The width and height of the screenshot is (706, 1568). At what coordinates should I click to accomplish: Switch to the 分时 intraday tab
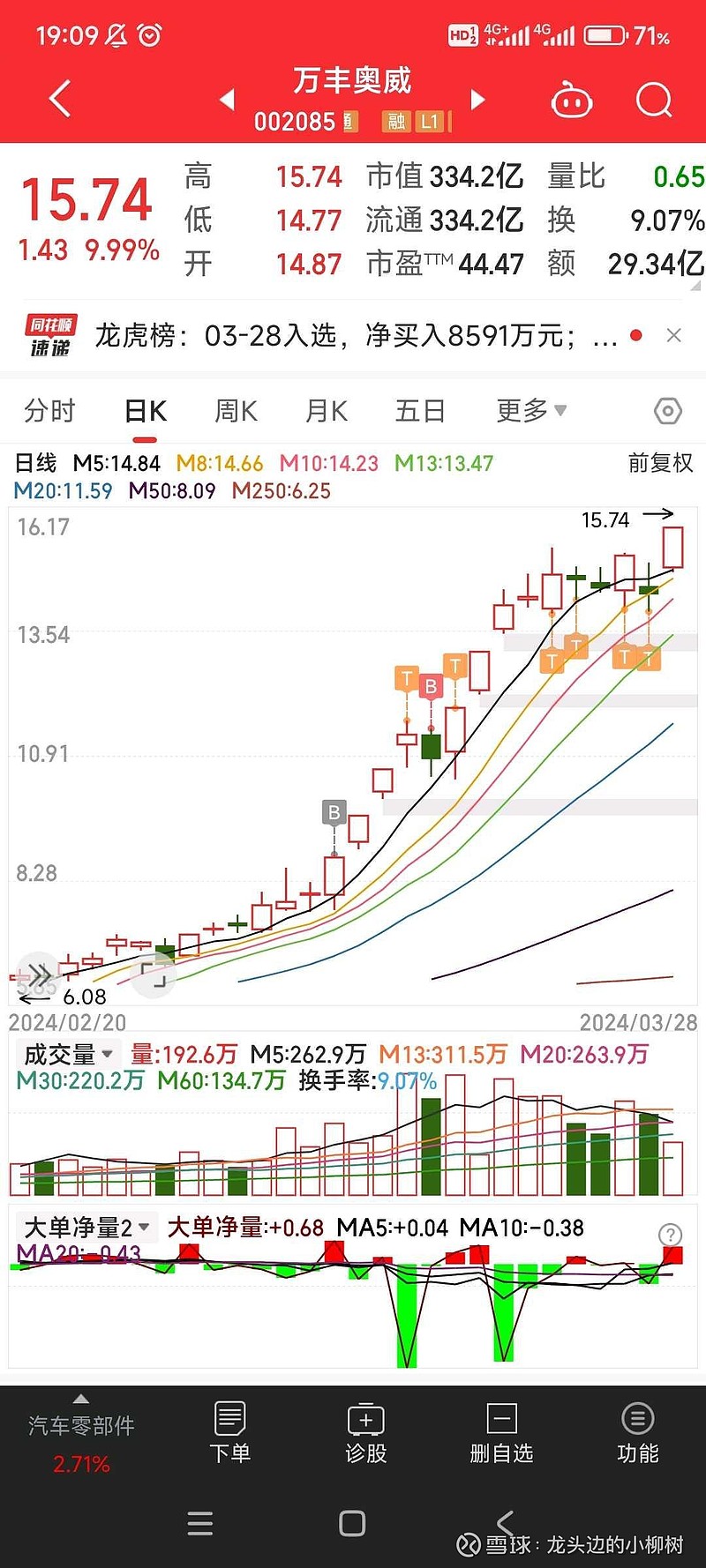pyautogui.click(x=50, y=411)
